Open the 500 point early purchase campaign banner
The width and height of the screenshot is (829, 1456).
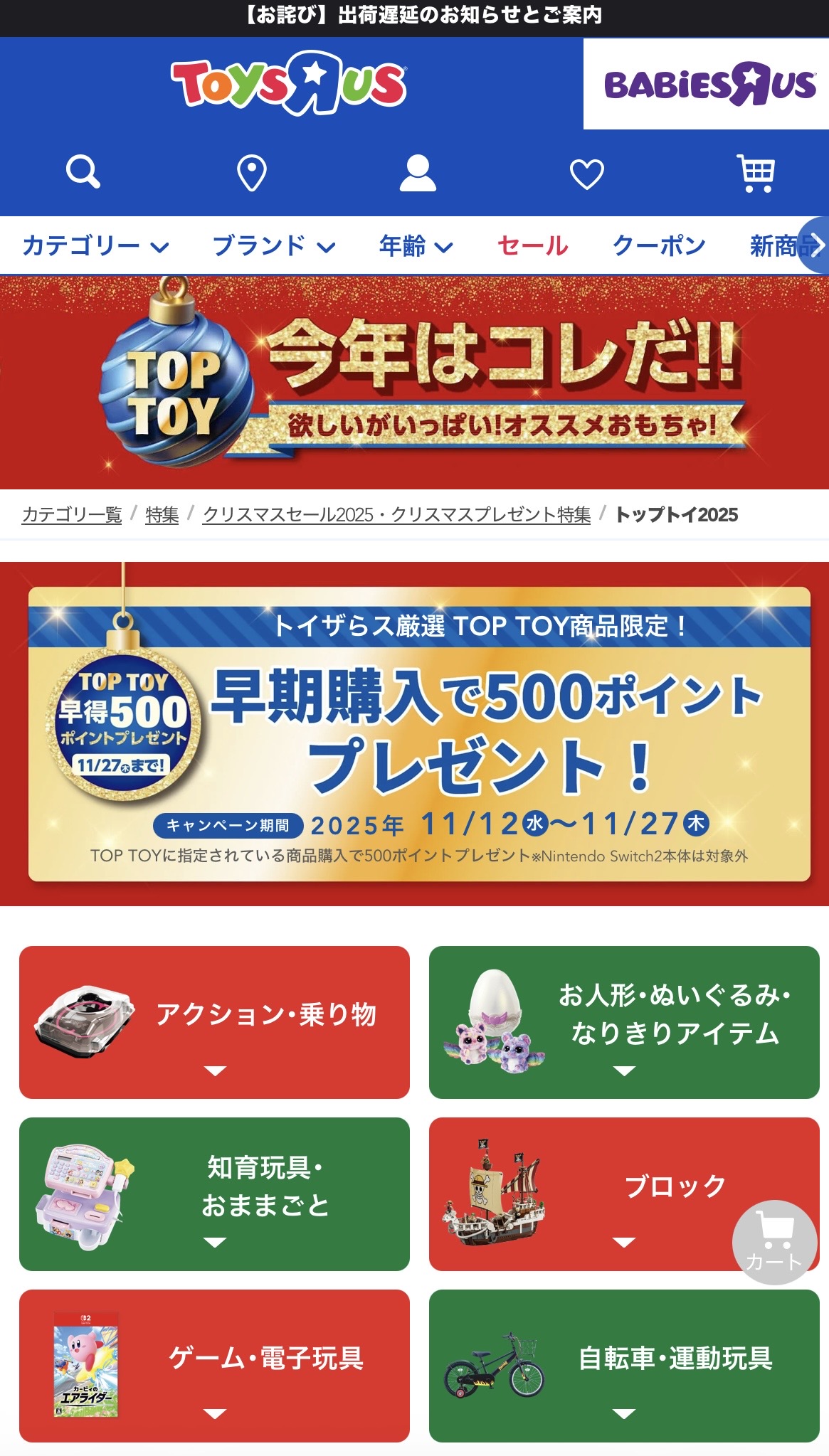419,734
